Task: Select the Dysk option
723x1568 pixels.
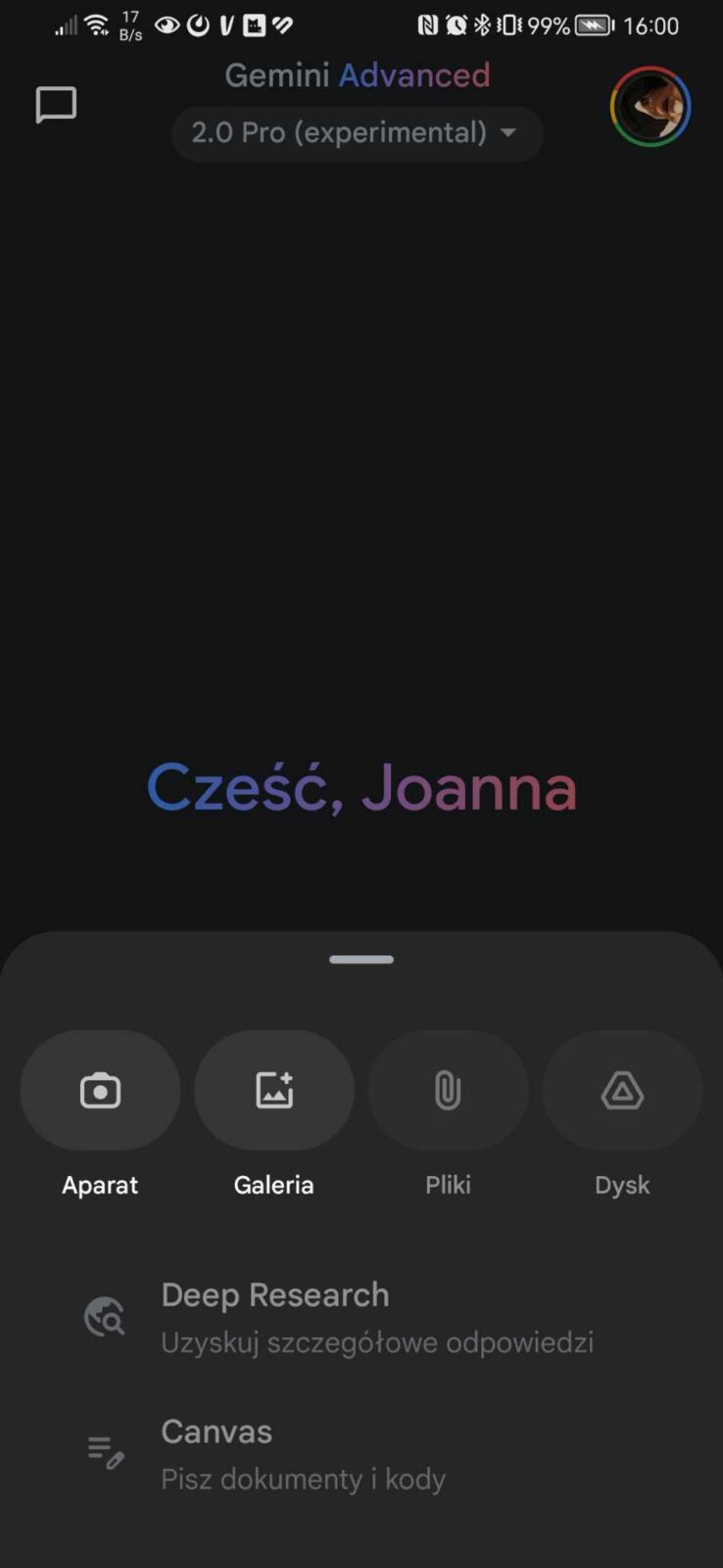Action: pos(622,1091)
